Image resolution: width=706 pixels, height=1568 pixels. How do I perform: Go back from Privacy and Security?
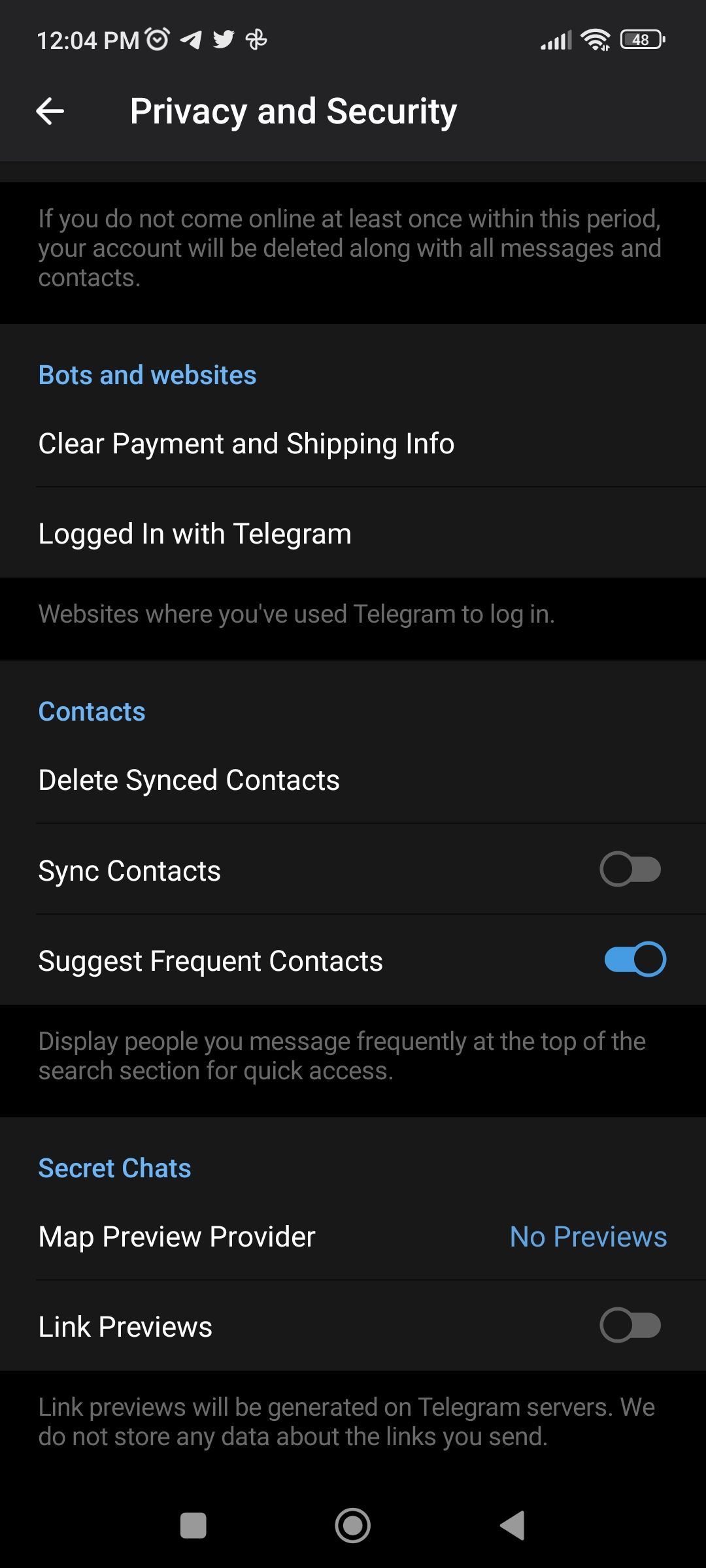coord(50,111)
